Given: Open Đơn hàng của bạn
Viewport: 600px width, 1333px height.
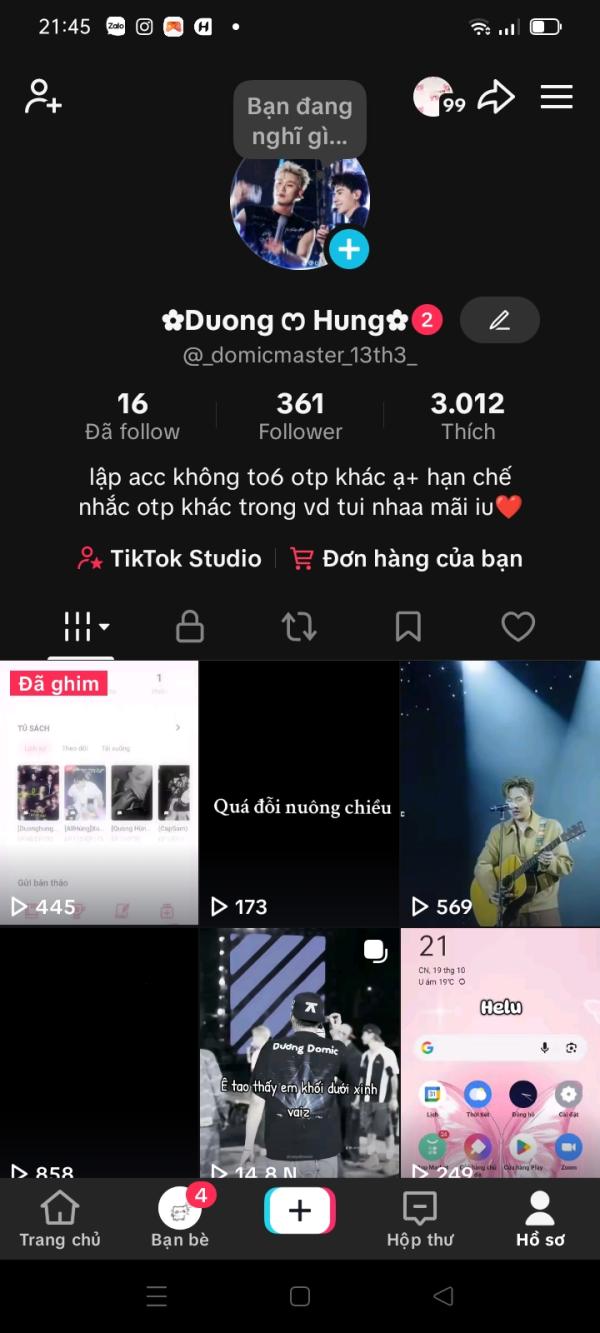Looking at the screenshot, I should (406, 559).
